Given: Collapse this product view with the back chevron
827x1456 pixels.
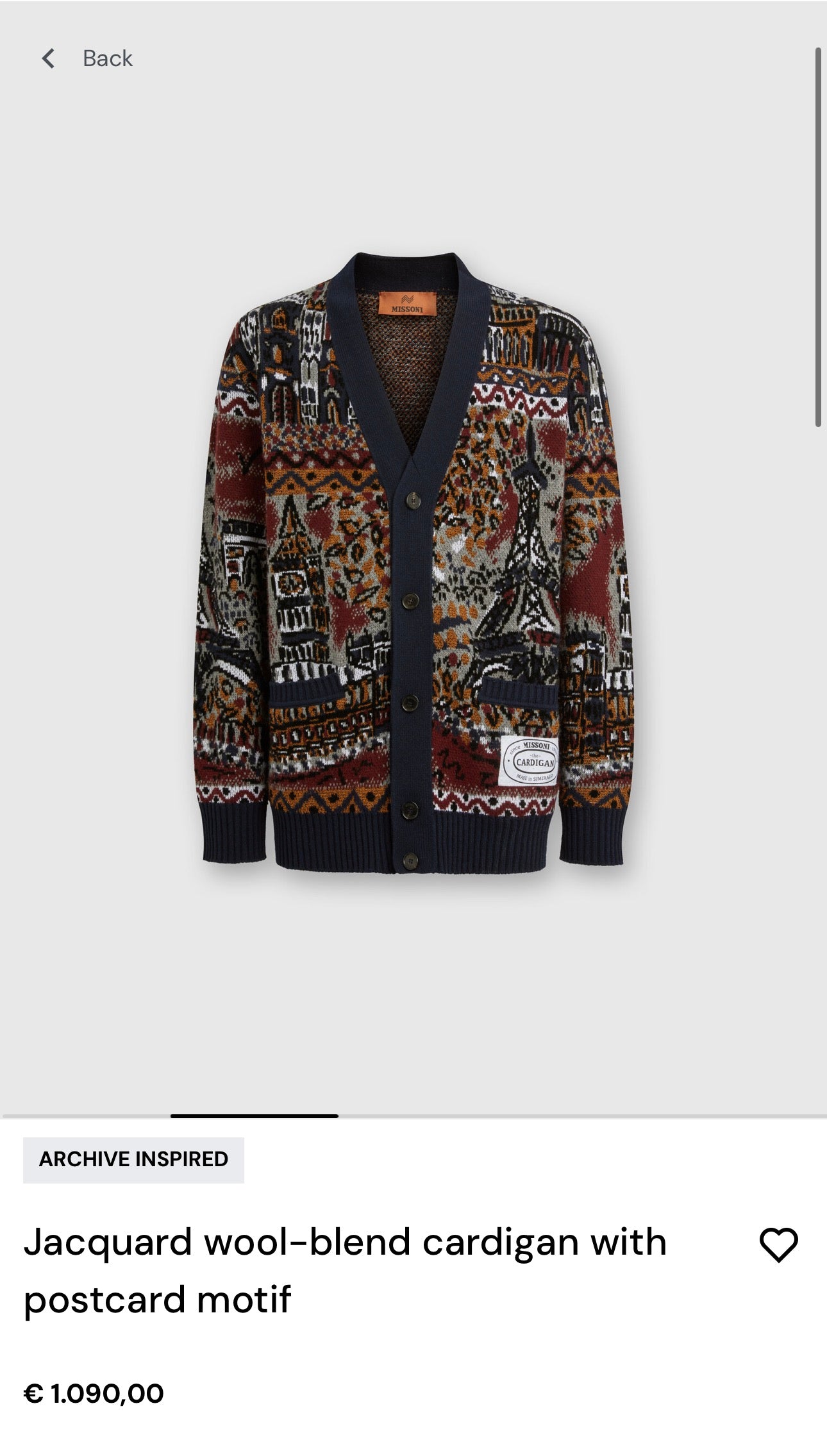Looking at the screenshot, I should [49, 58].
